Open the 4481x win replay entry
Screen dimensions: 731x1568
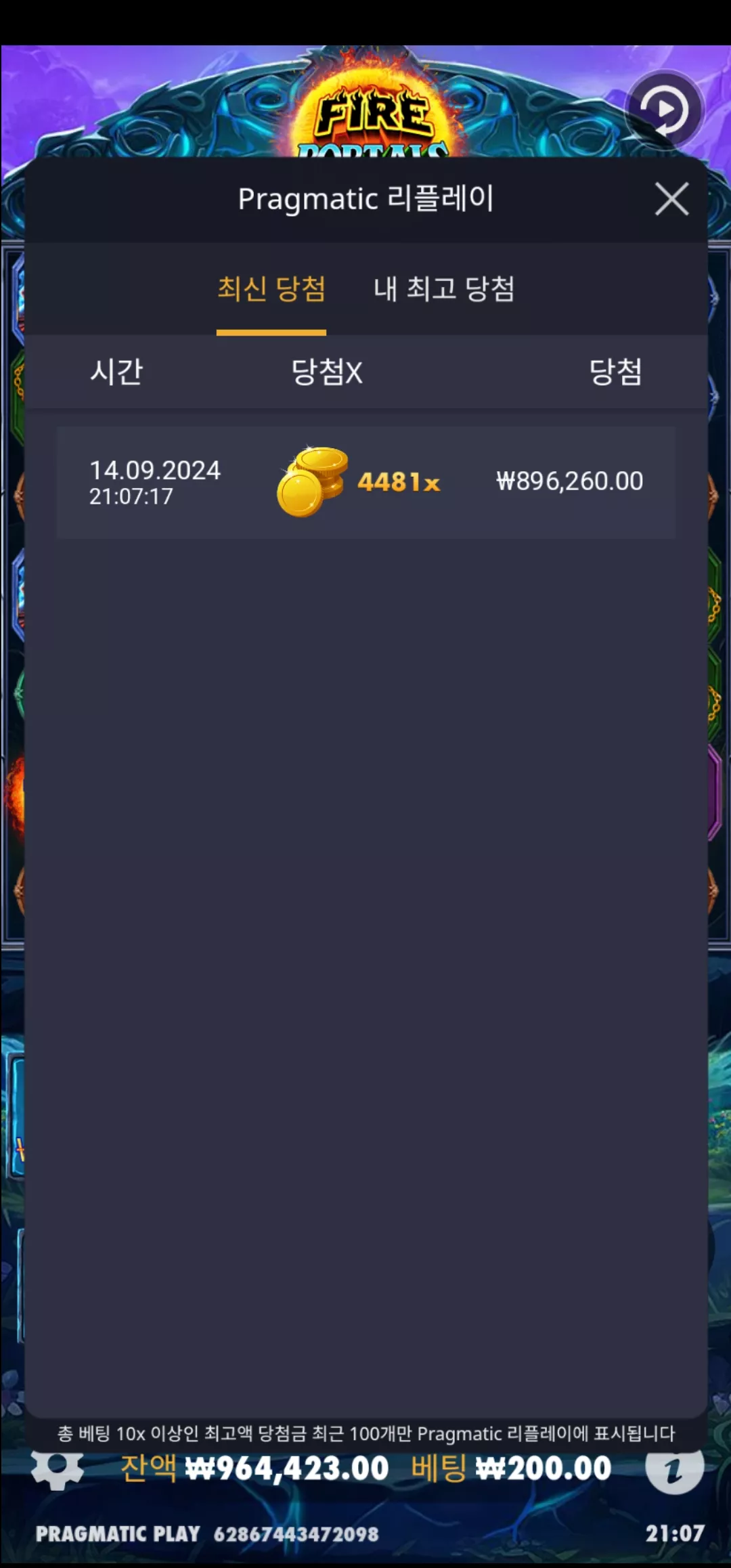click(365, 482)
